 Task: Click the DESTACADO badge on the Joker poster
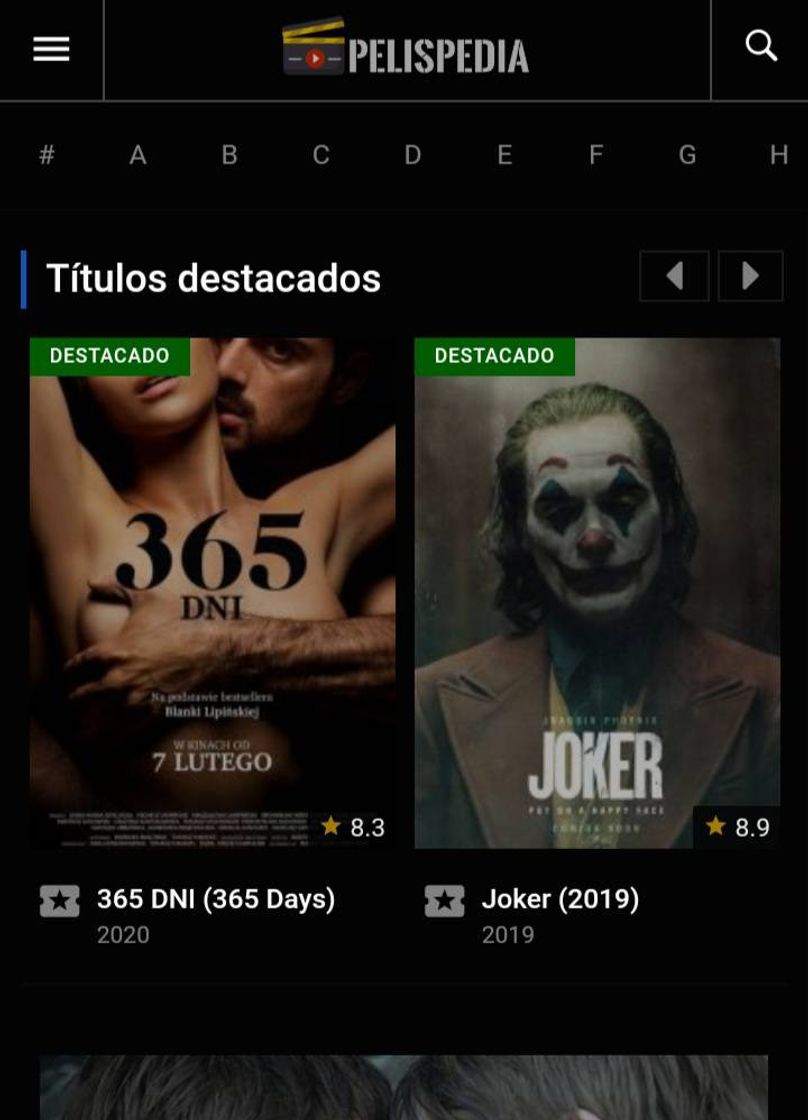click(x=493, y=355)
